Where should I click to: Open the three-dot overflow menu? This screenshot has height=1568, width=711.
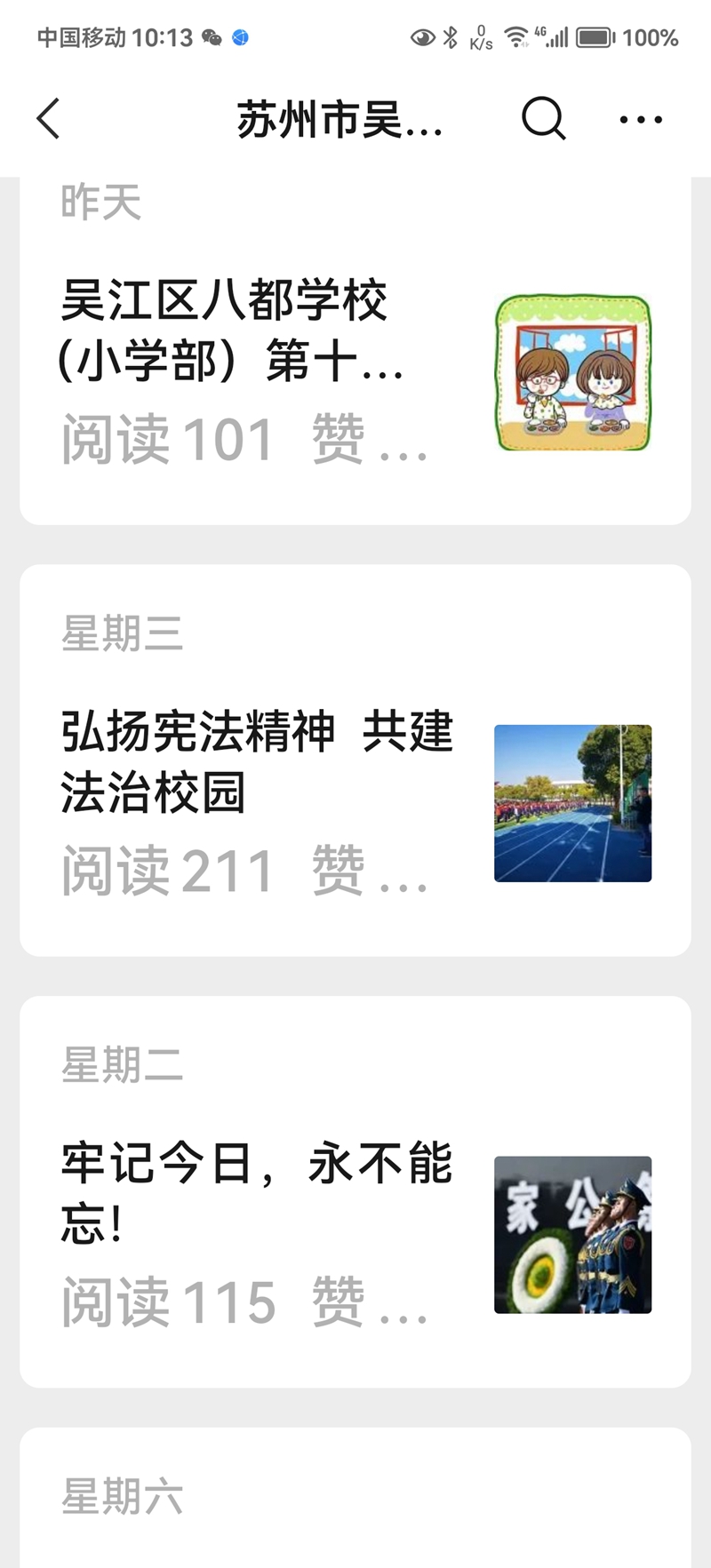[641, 119]
